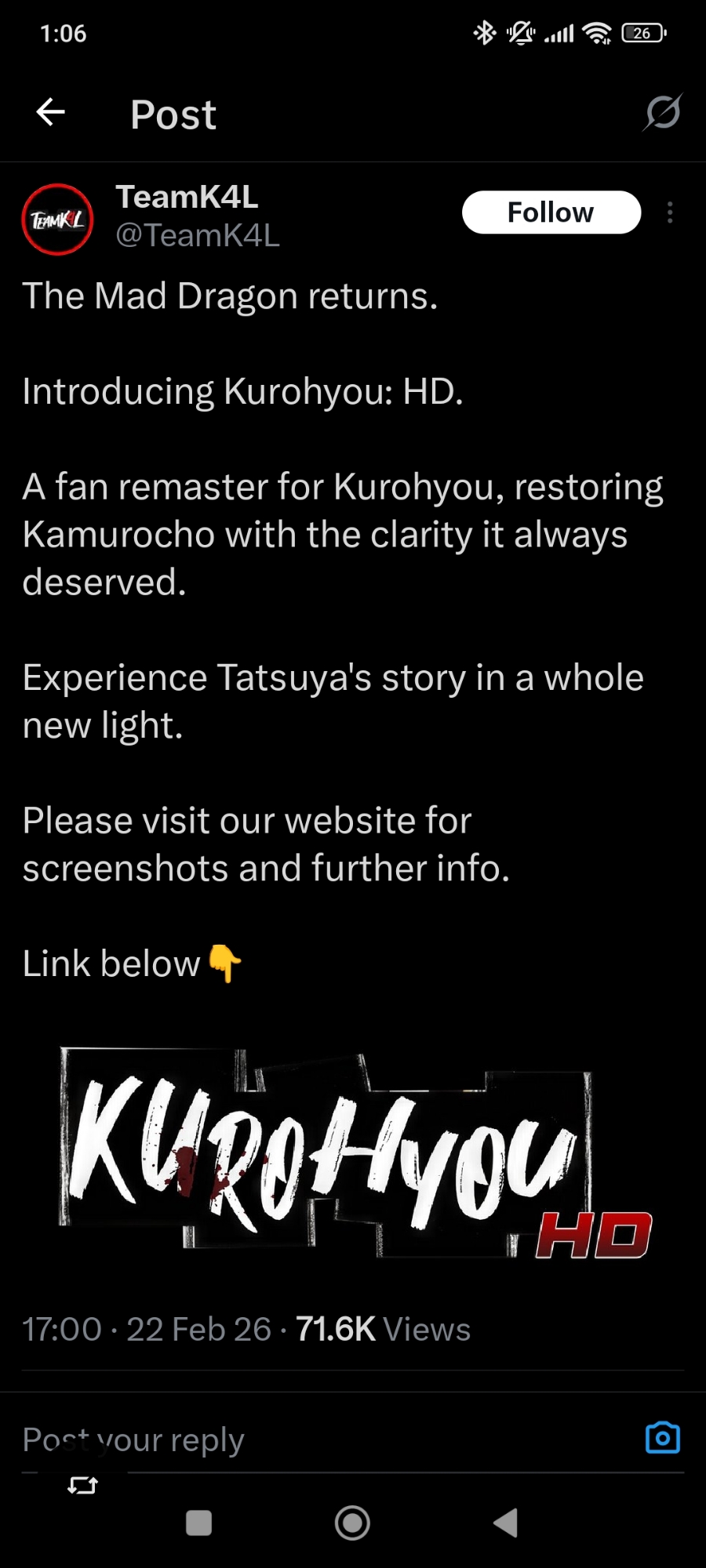706x1568 pixels.
Task: Open the Grok icon in the top bar
Action: (662, 113)
